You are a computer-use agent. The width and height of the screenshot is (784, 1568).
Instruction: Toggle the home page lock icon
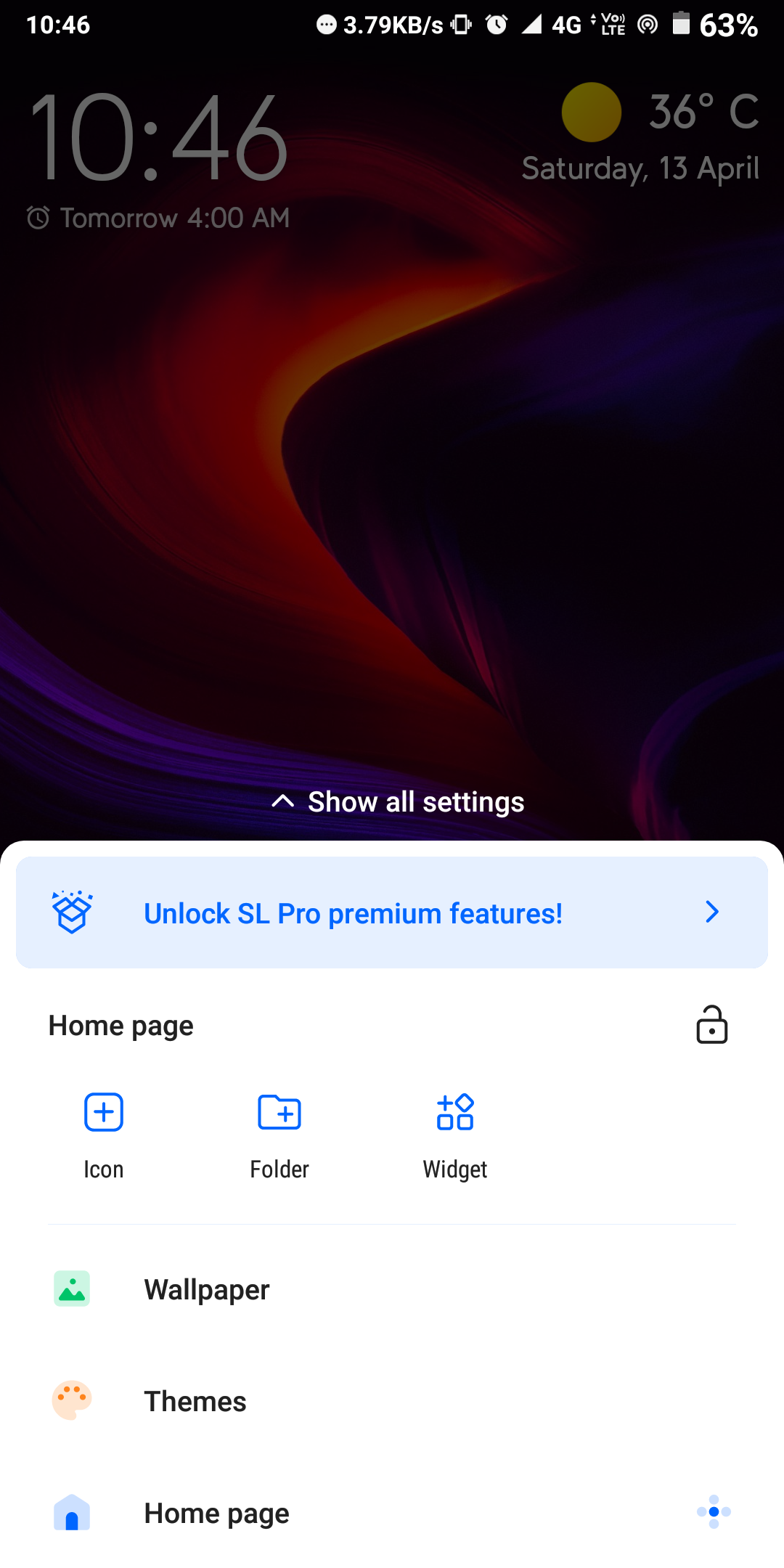click(711, 1025)
